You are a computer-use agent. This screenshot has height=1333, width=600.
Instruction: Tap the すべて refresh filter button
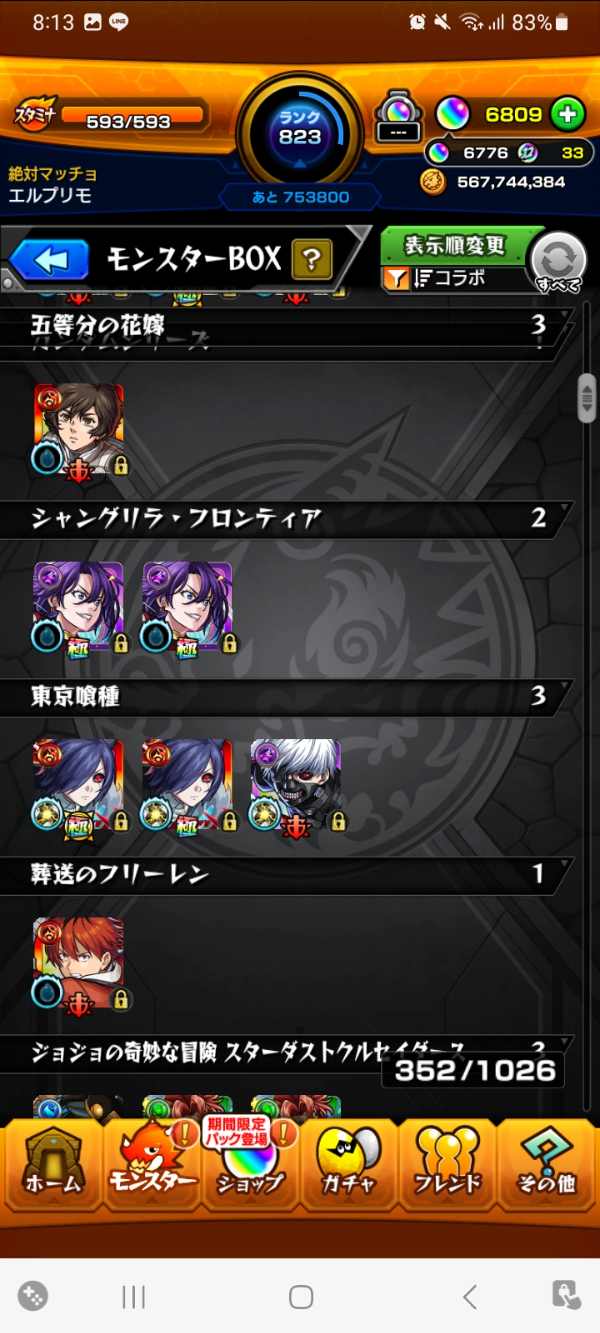point(557,262)
